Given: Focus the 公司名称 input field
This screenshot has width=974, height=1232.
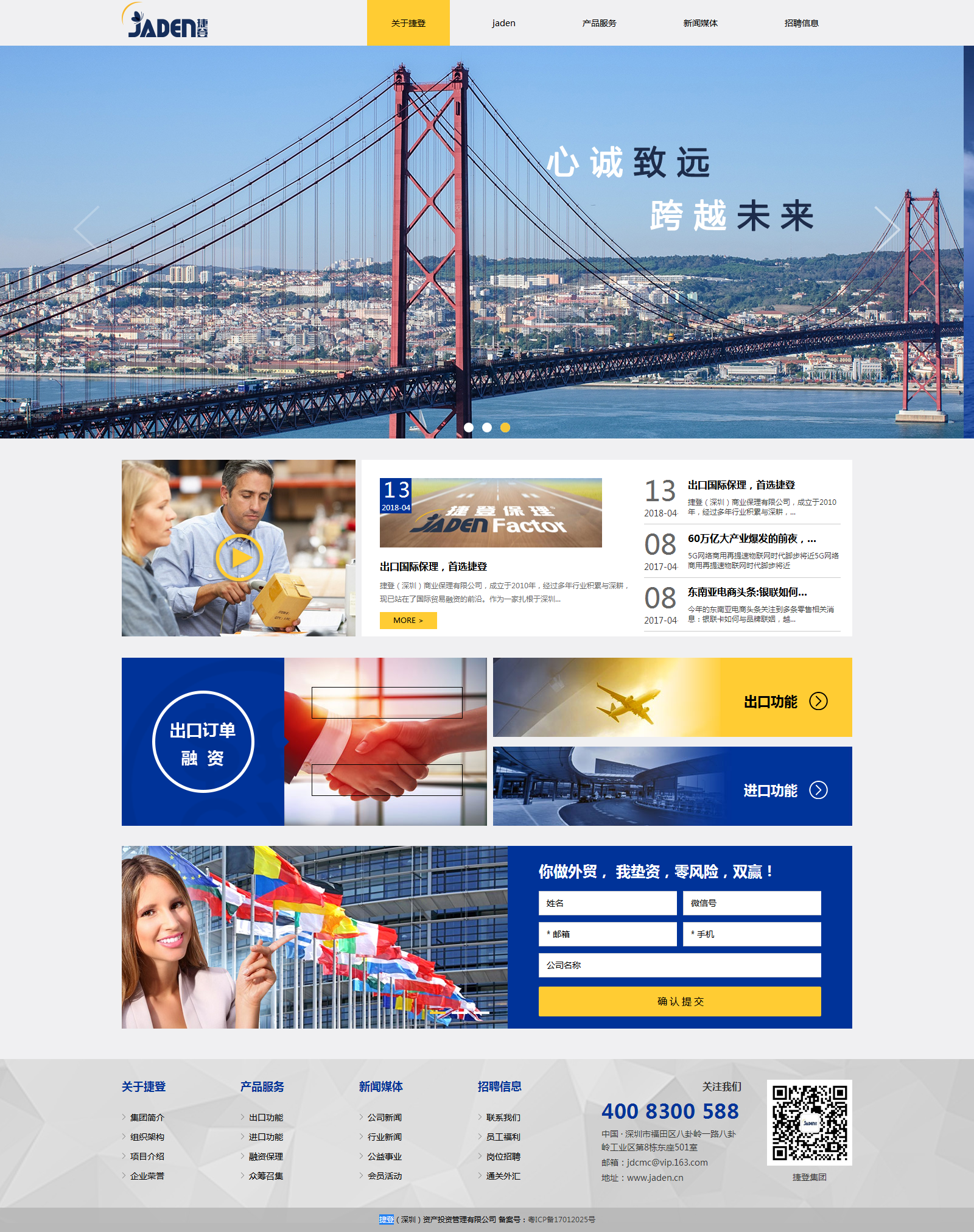Looking at the screenshot, I should 679,965.
